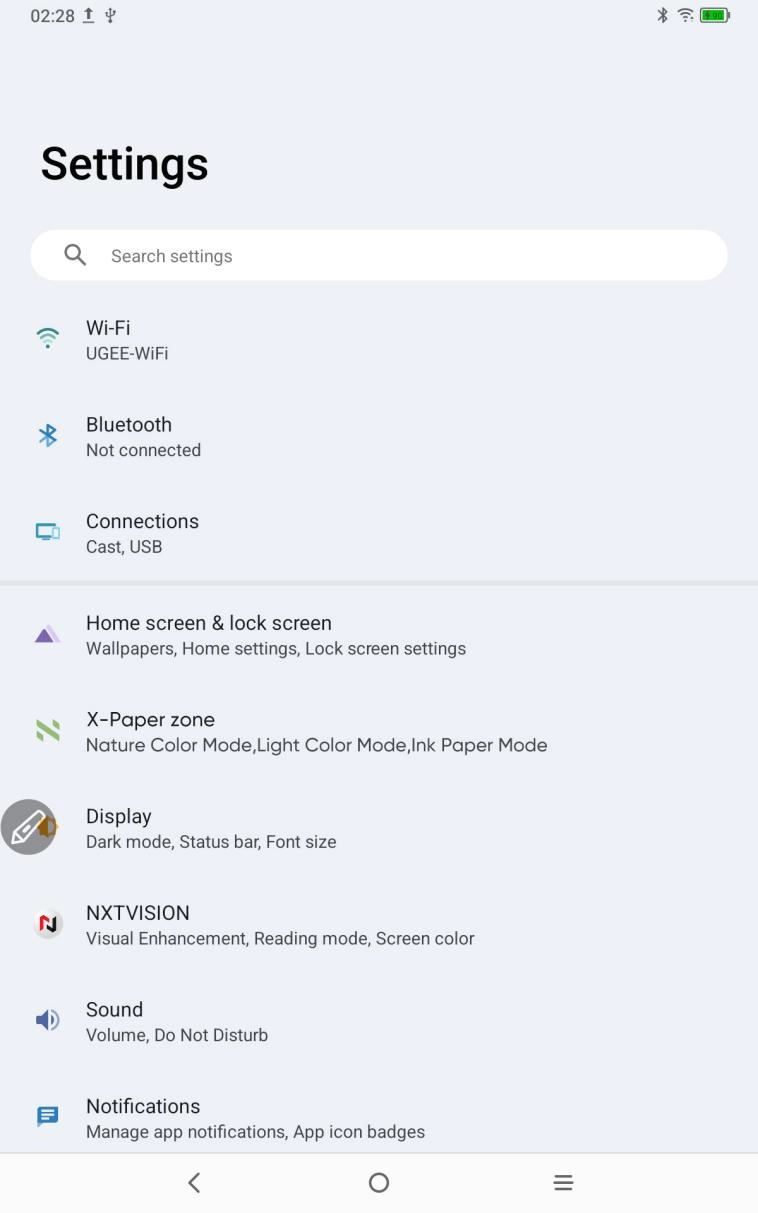Open recent apps from navigation bar

[x=563, y=1183]
